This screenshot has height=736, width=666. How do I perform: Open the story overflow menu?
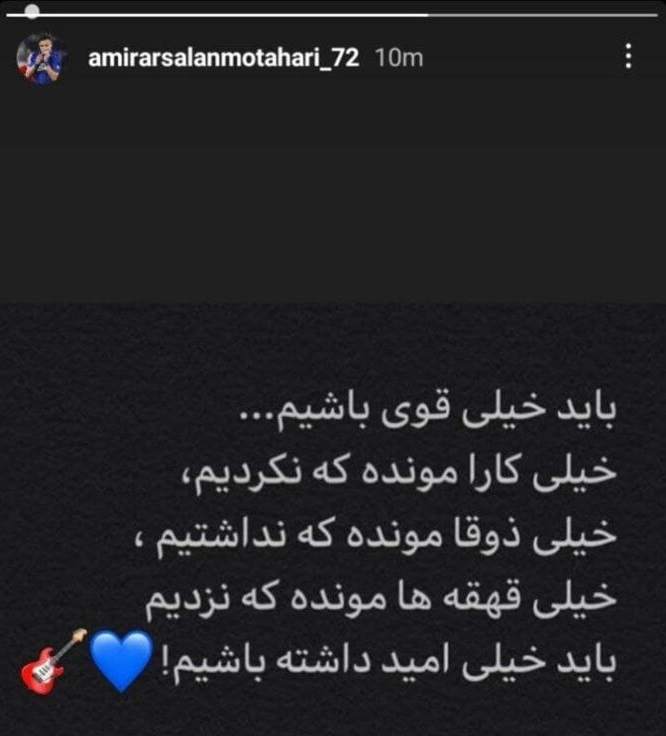(x=627, y=57)
